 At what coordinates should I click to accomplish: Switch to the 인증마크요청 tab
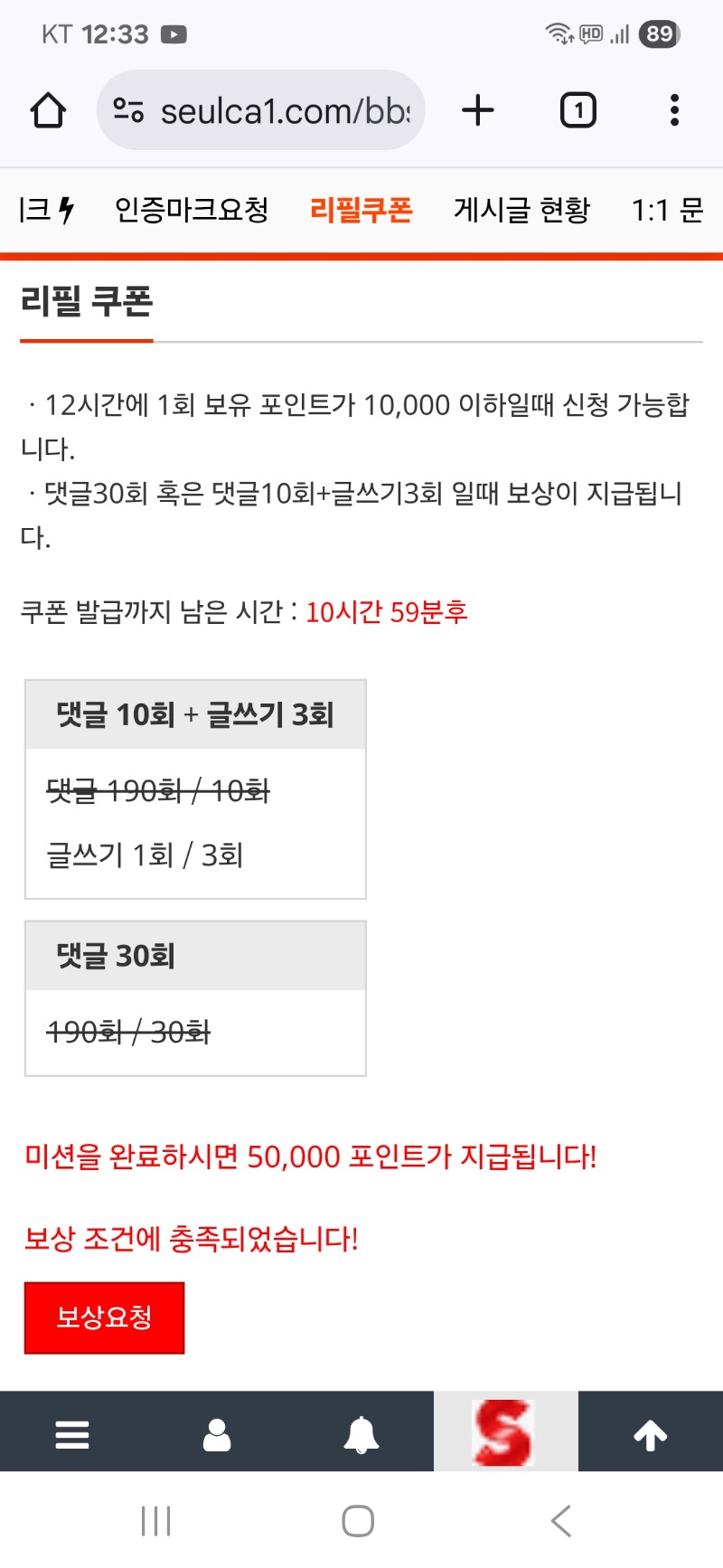tap(192, 211)
